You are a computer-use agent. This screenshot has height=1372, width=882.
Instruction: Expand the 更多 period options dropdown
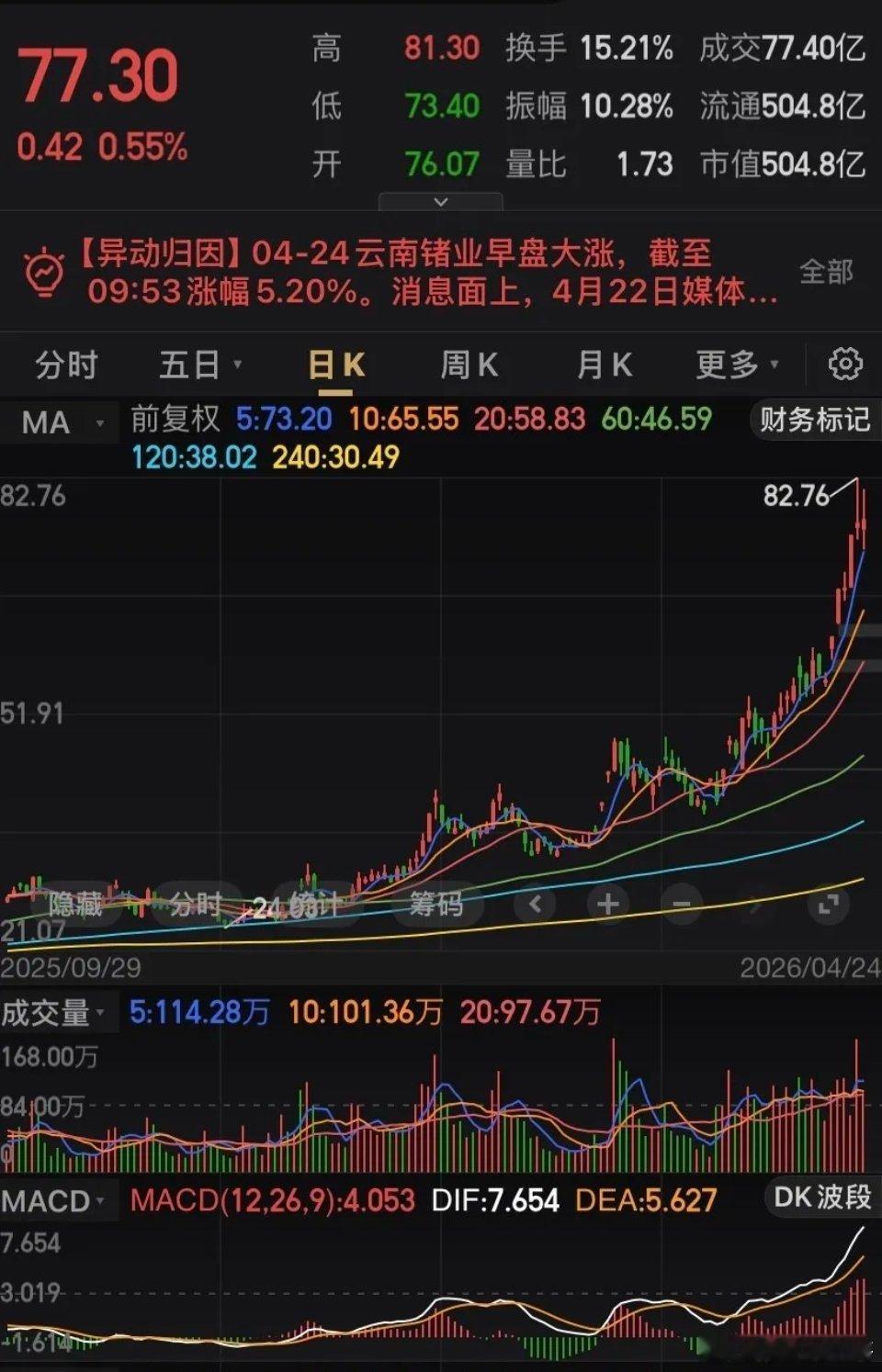735,365
